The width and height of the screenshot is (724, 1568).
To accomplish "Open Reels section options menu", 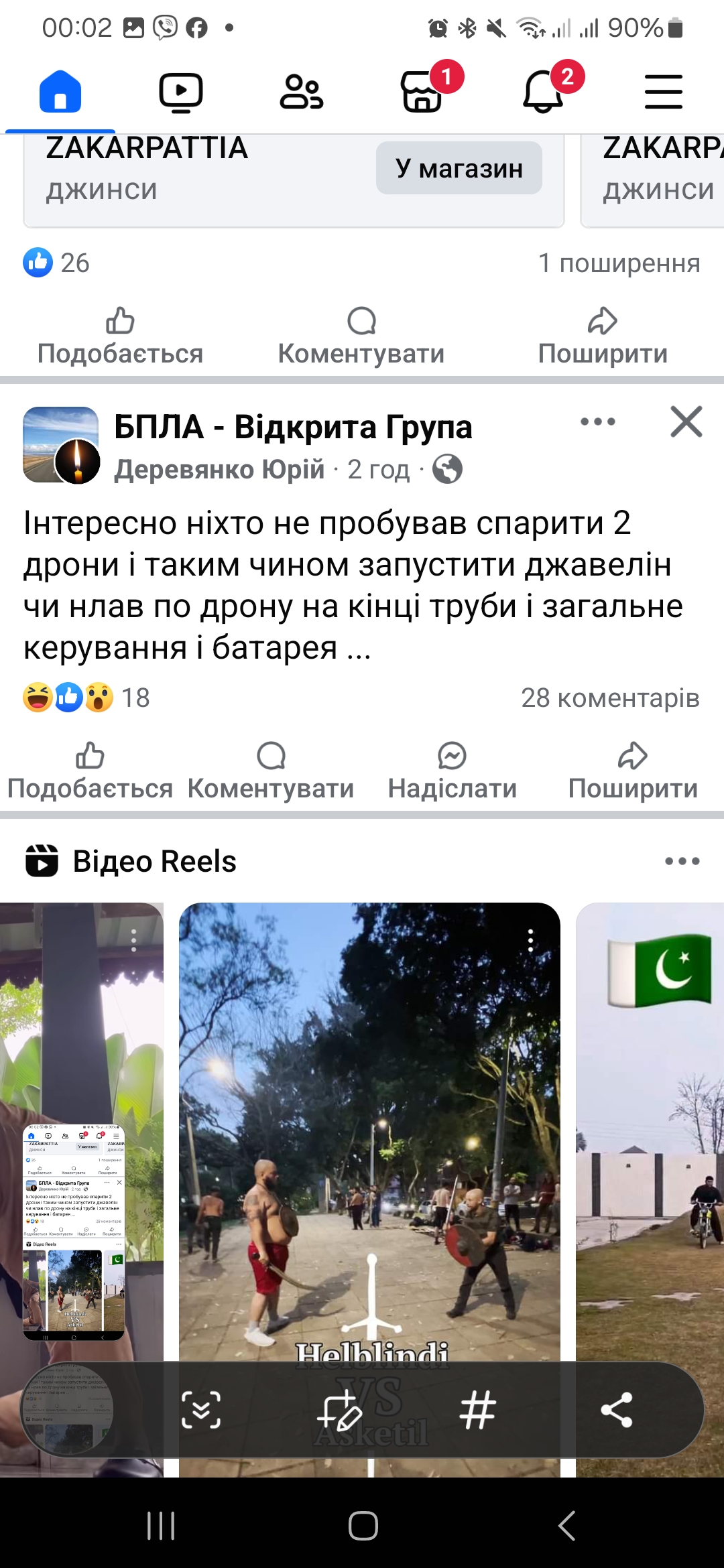I will pos(682,861).
